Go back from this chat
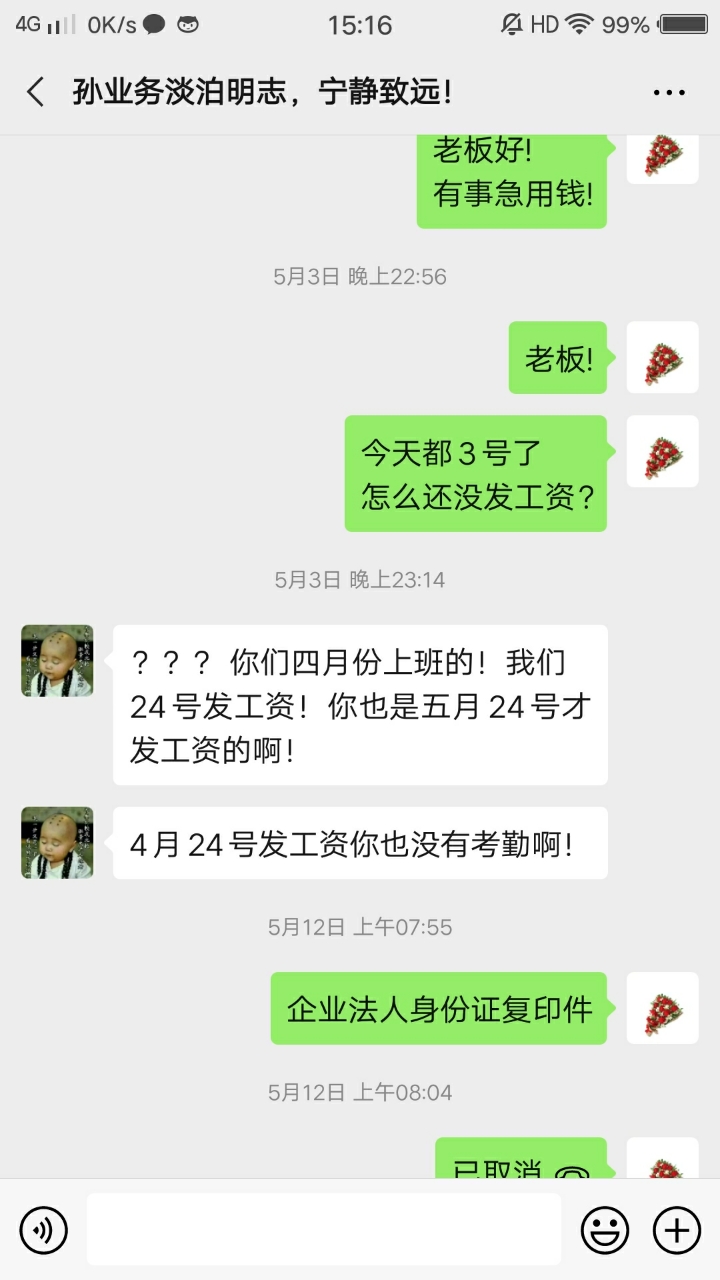The image size is (720, 1280). [36, 93]
